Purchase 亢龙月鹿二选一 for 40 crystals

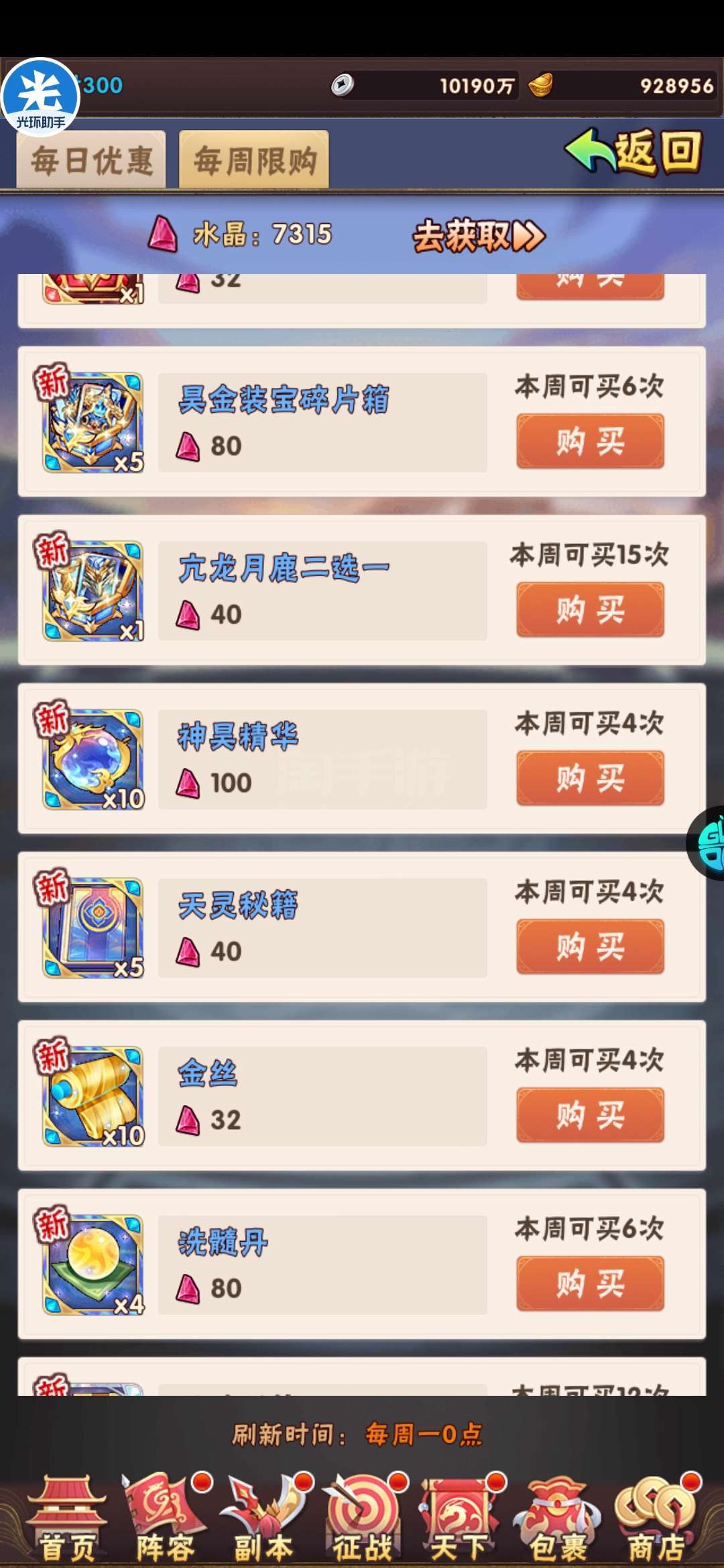[x=590, y=610]
